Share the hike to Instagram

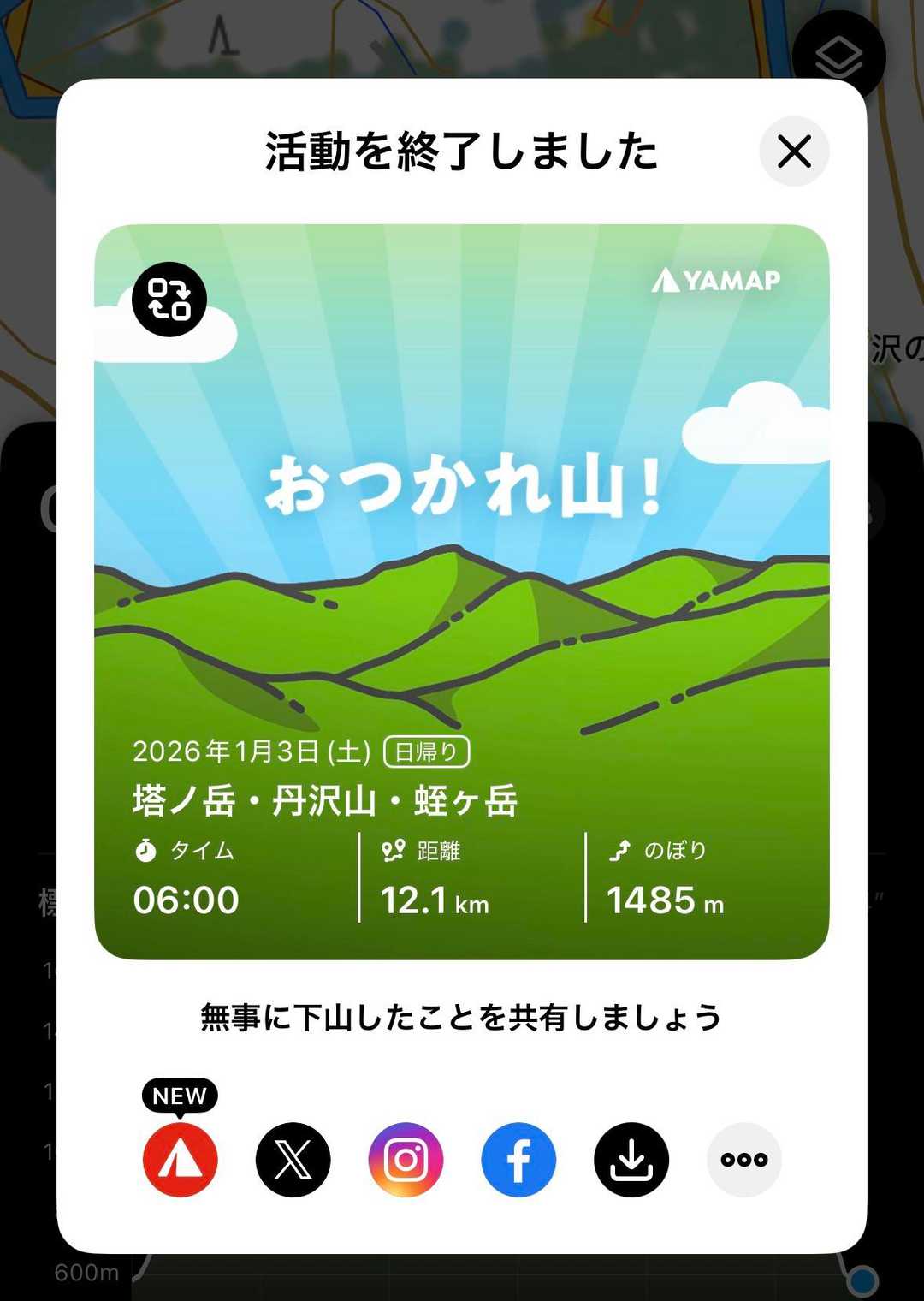click(406, 1159)
